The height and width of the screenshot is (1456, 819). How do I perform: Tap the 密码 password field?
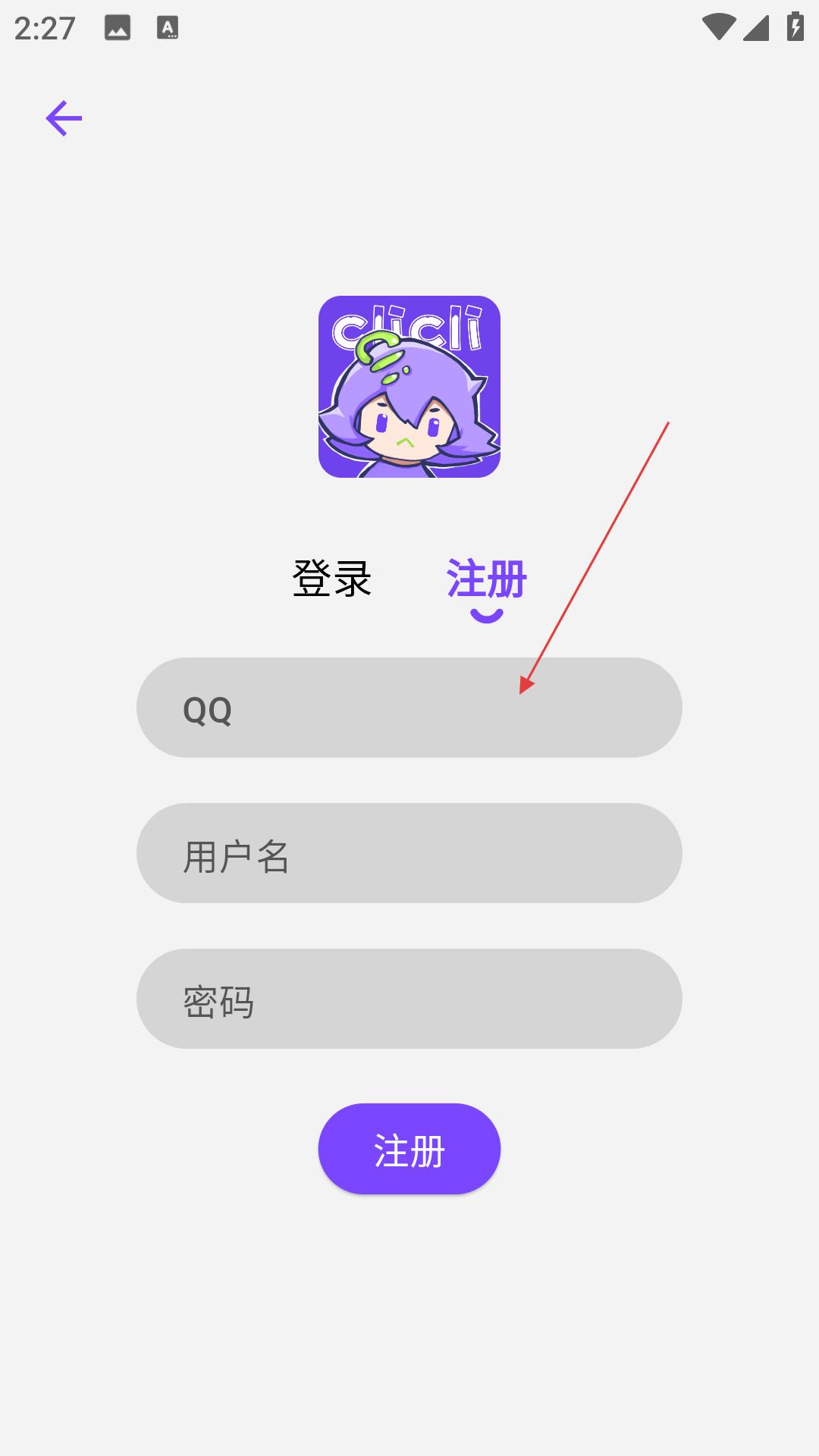point(409,999)
